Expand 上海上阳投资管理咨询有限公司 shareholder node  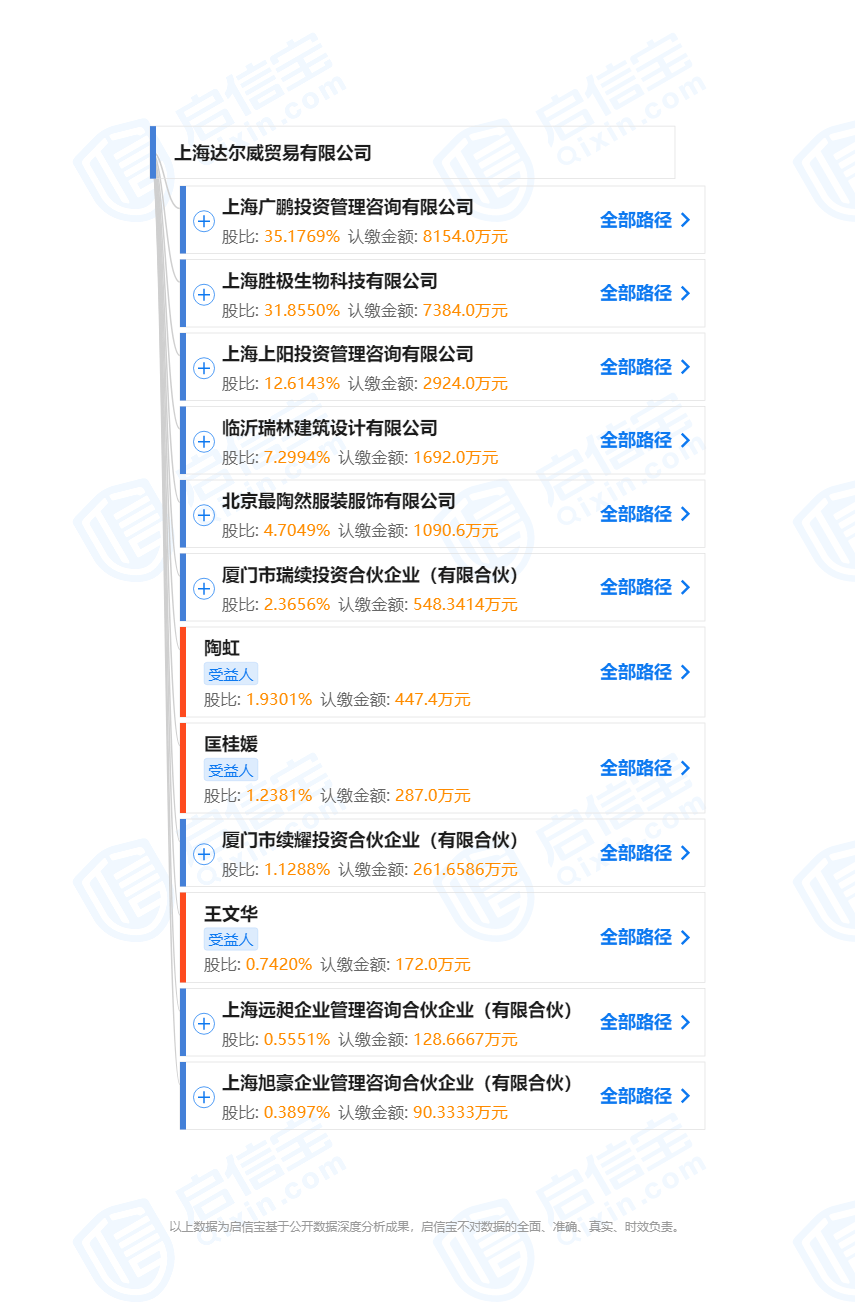(204, 368)
